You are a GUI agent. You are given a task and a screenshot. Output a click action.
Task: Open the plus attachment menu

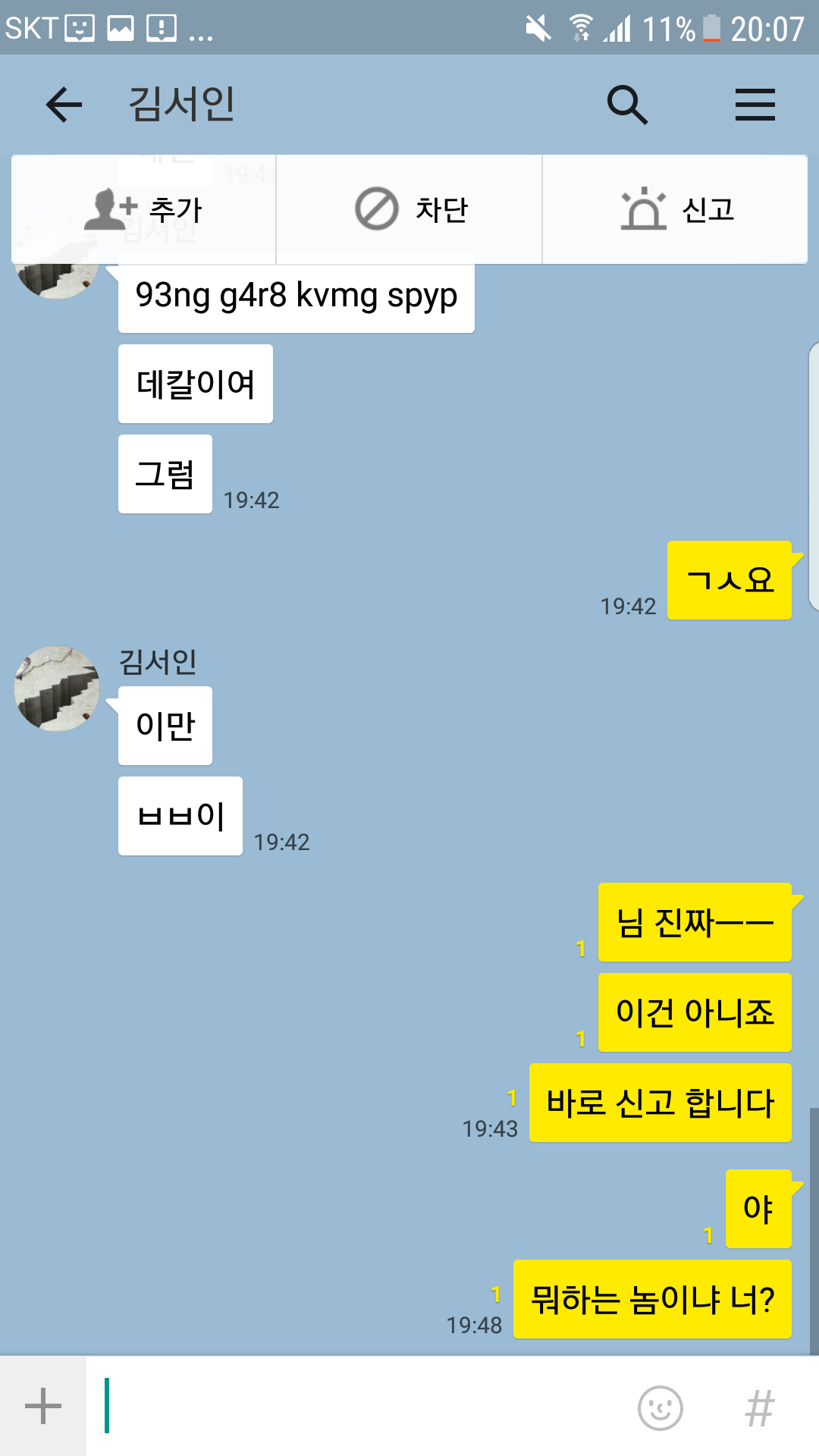(43, 1406)
